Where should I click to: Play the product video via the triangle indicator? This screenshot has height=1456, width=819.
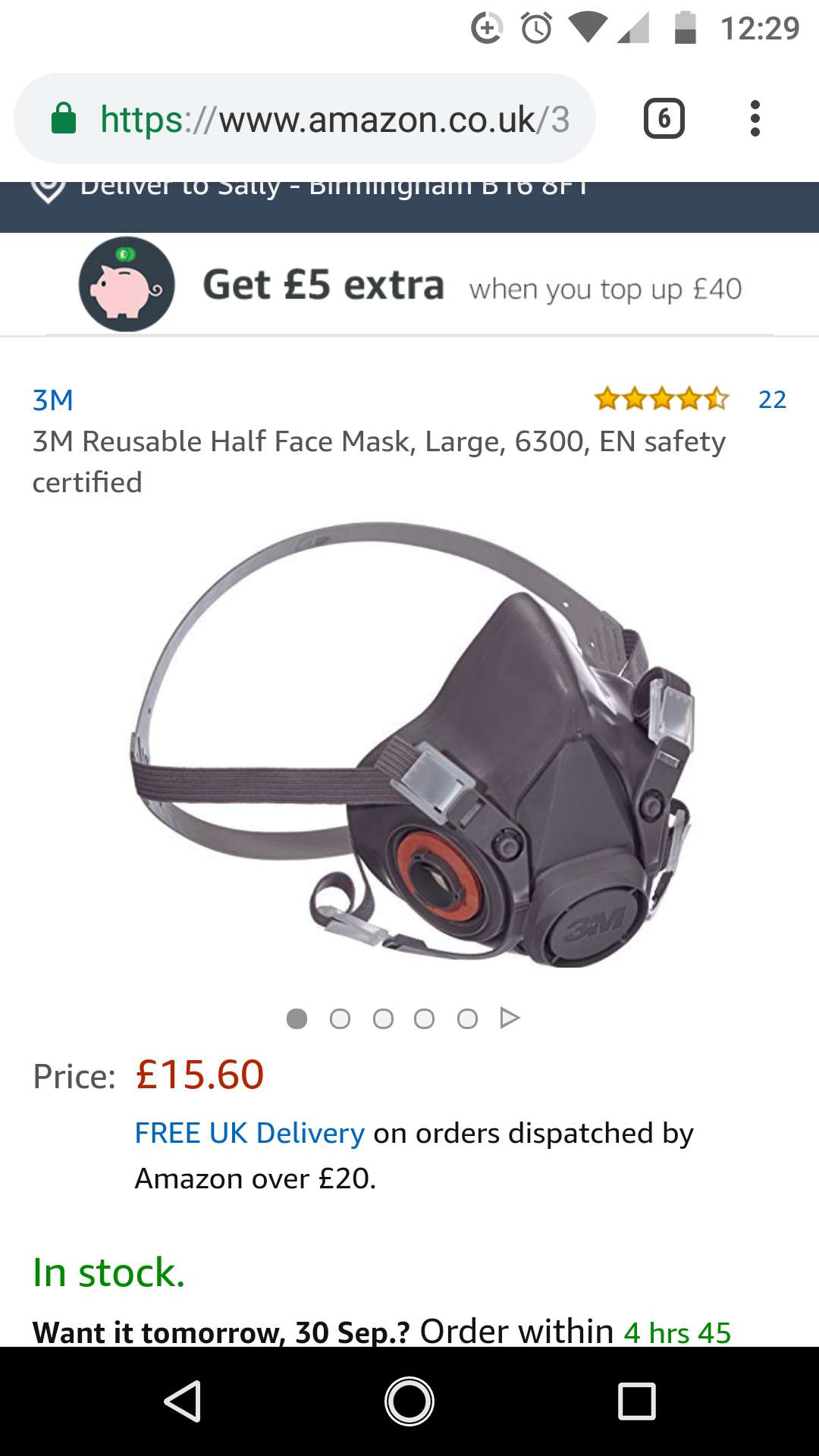tap(510, 1018)
